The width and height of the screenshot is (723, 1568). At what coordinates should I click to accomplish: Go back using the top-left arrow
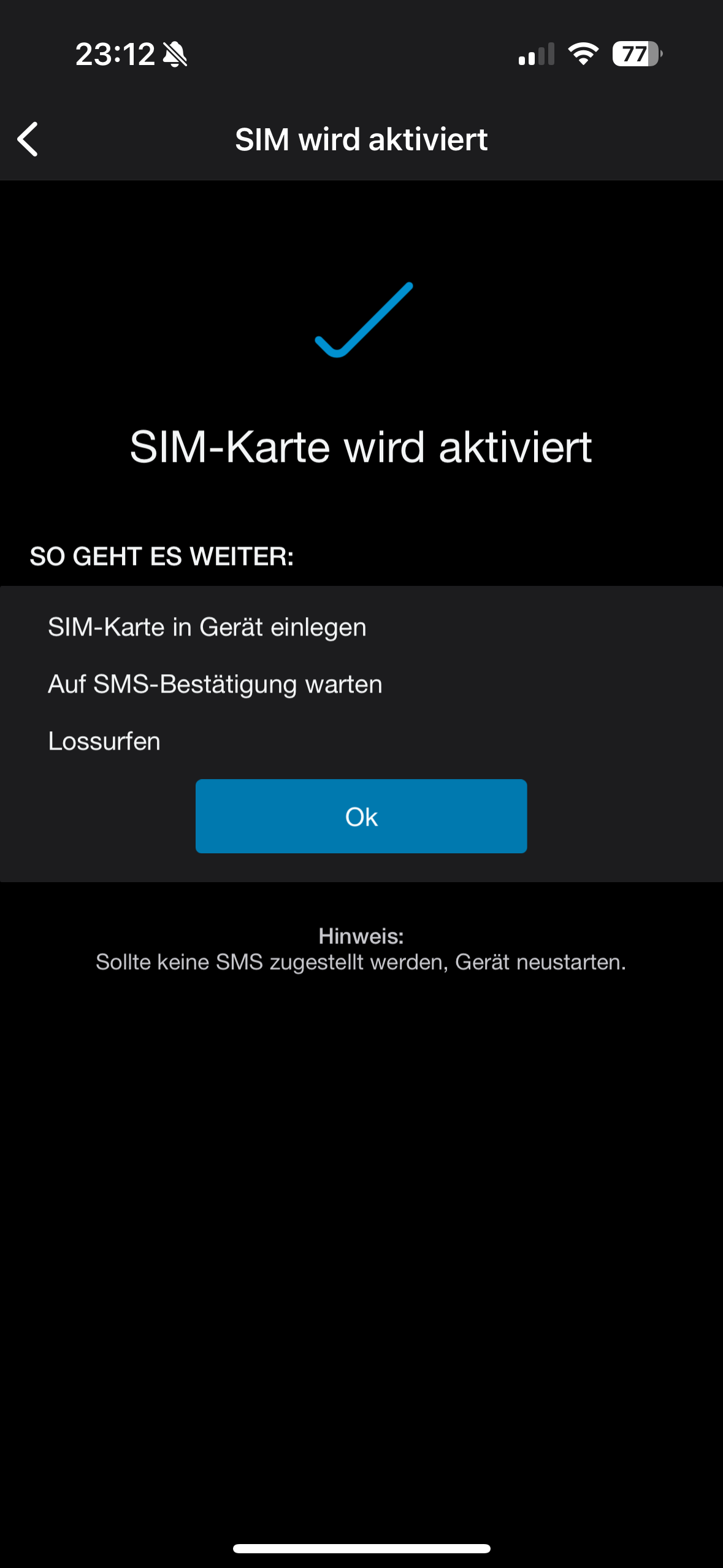(28, 139)
